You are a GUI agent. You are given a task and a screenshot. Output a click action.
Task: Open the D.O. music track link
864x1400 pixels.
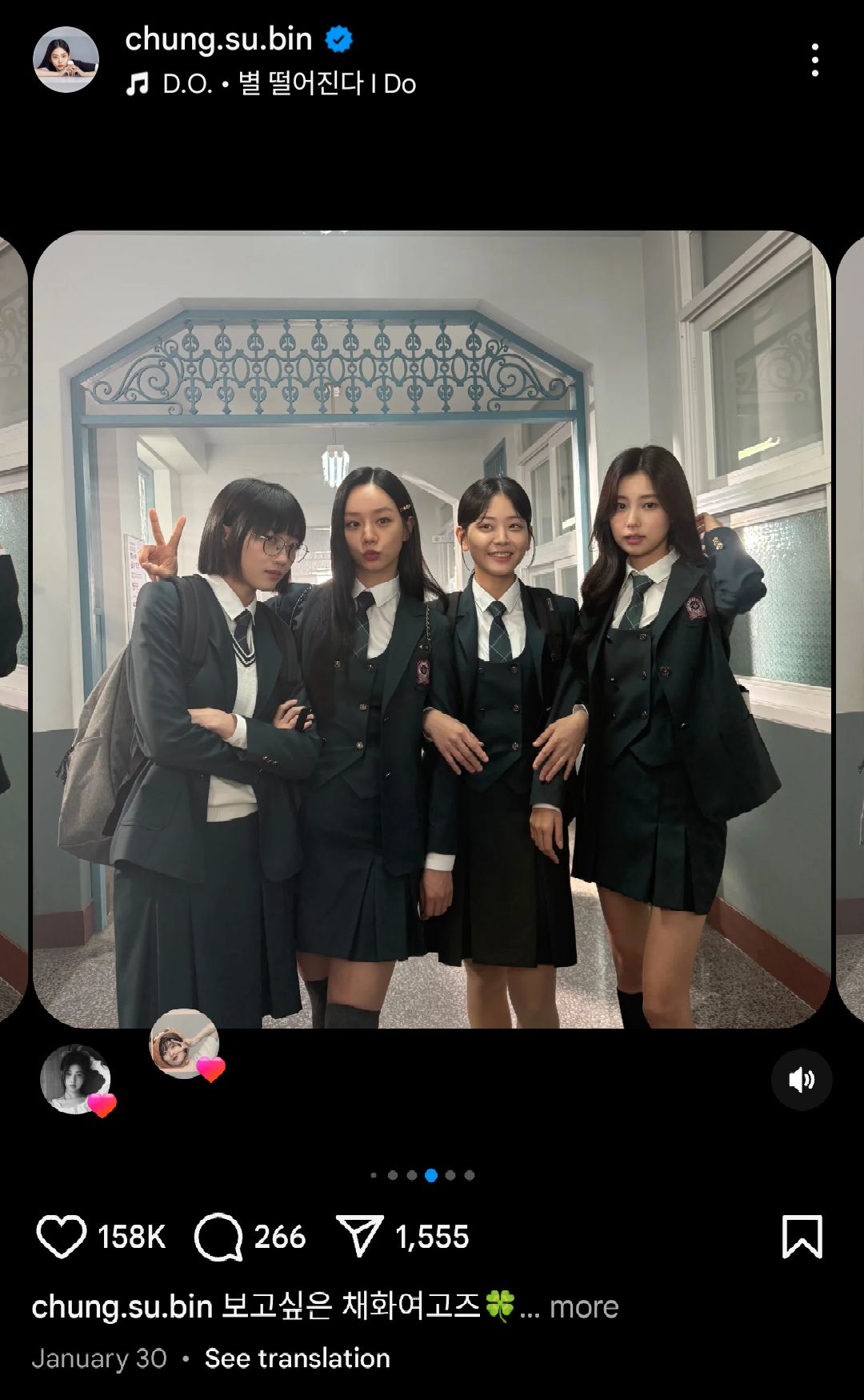tap(272, 83)
